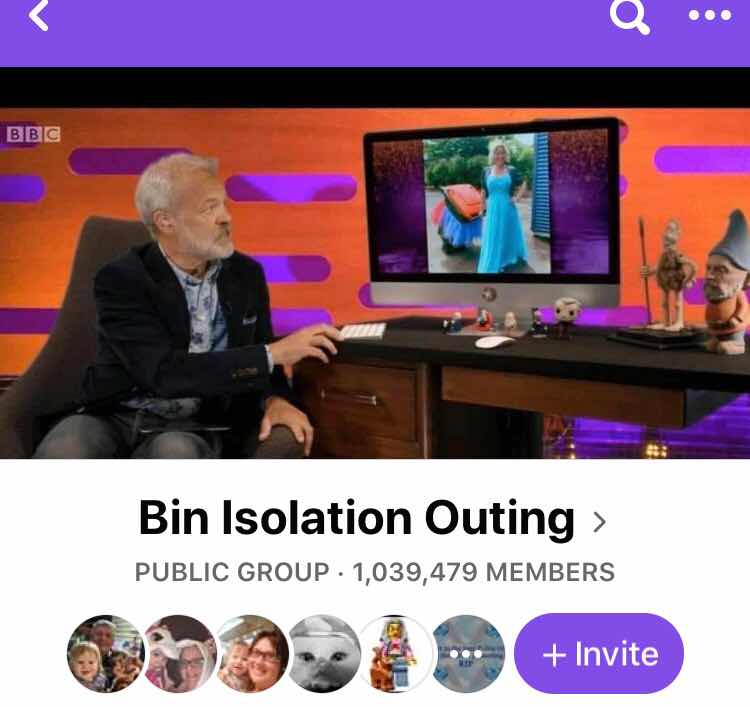This screenshot has width=750, height=707.
Task: Tap the Invite button
Action: pyautogui.click(x=599, y=654)
